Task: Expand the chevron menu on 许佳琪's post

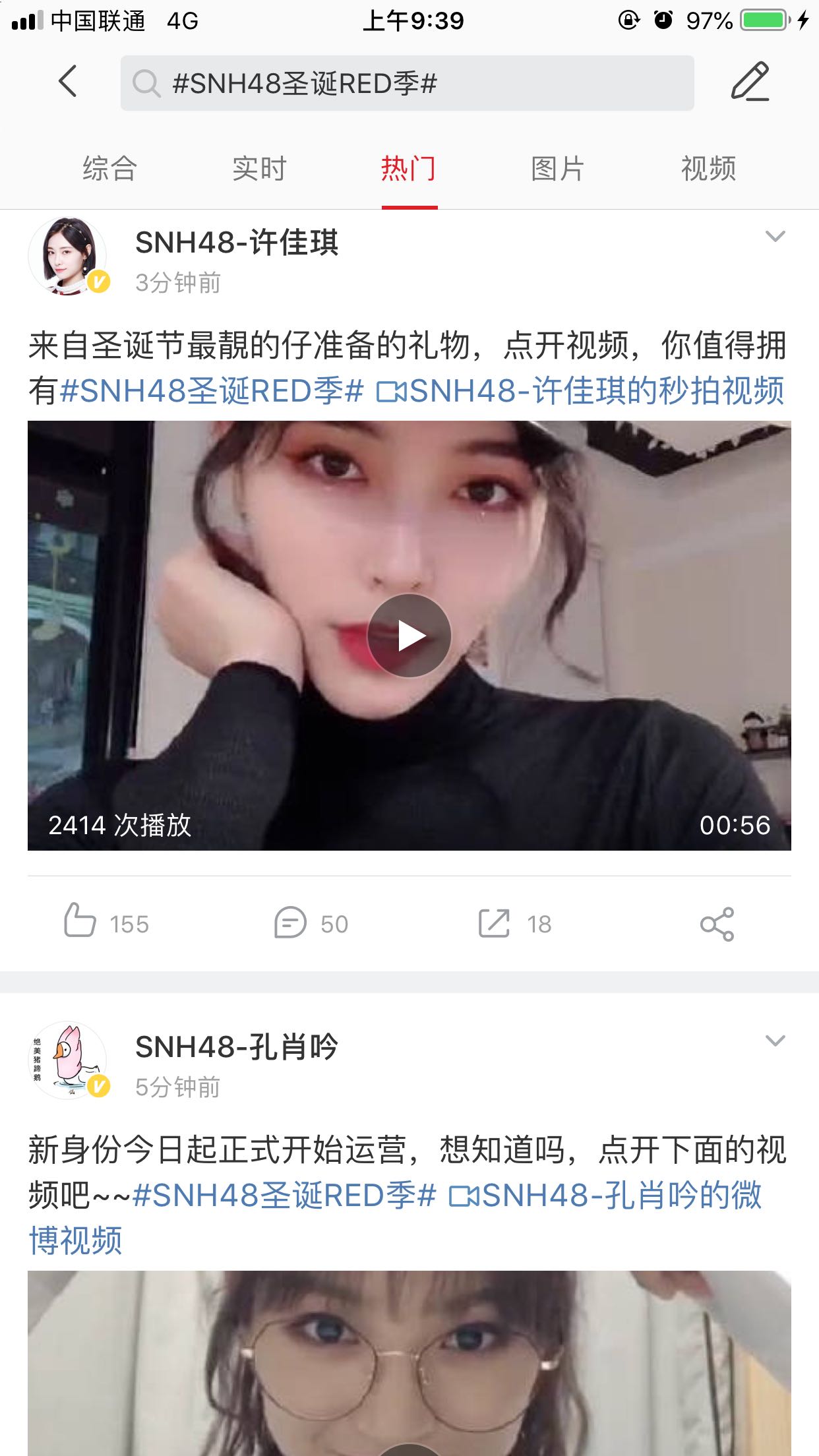Action: pyautogui.click(x=775, y=236)
